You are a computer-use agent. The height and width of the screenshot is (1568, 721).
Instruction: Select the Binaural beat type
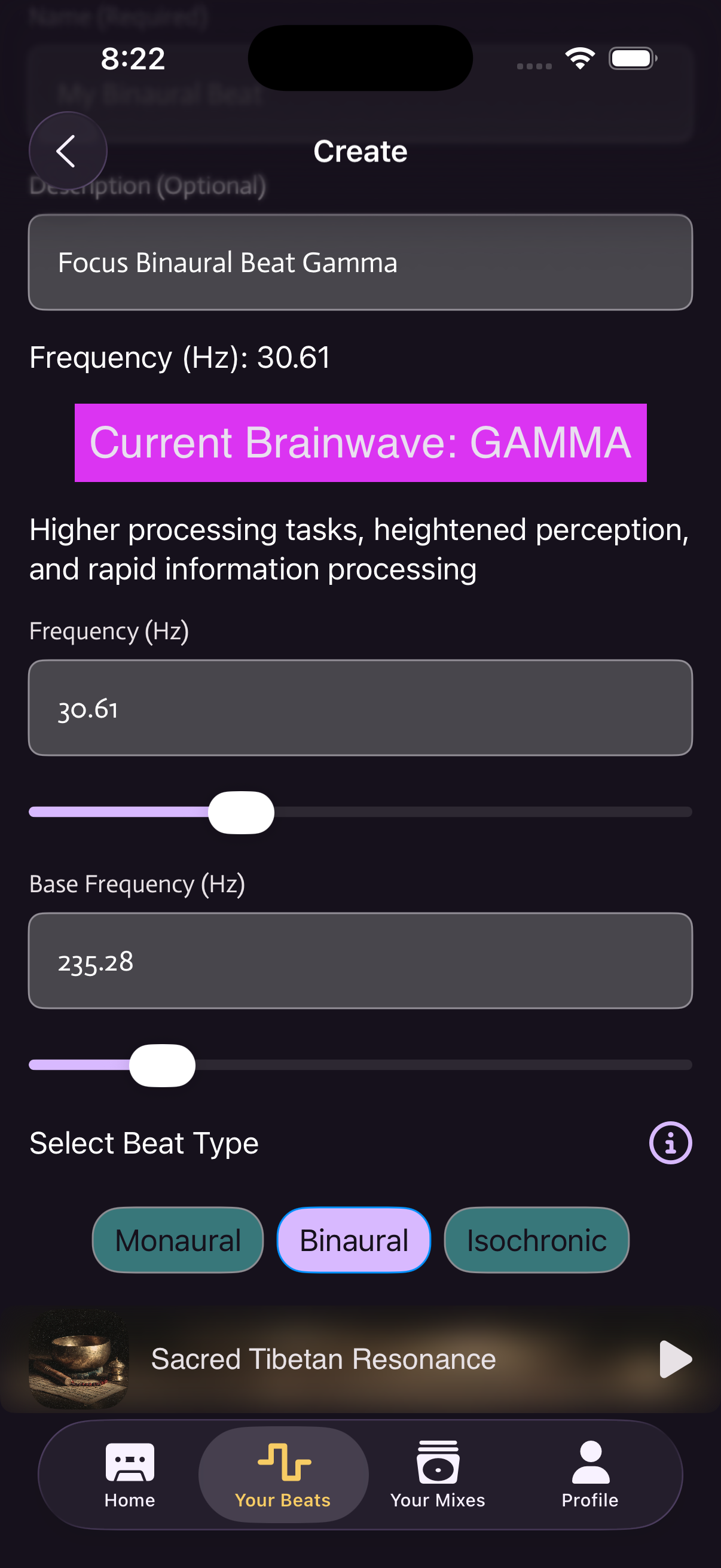point(353,1240)
